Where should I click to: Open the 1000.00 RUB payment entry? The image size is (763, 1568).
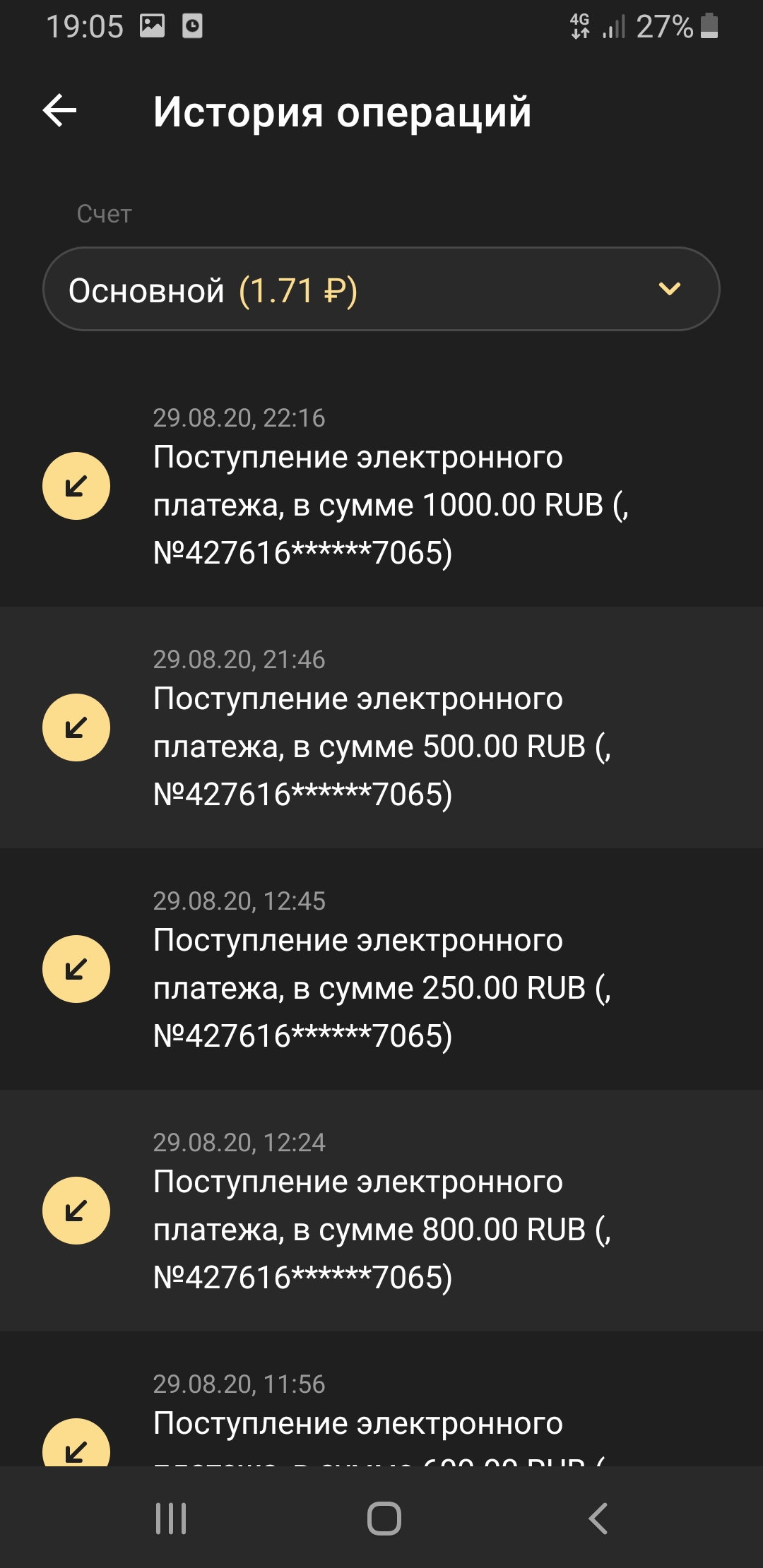(x=381, y=487)
